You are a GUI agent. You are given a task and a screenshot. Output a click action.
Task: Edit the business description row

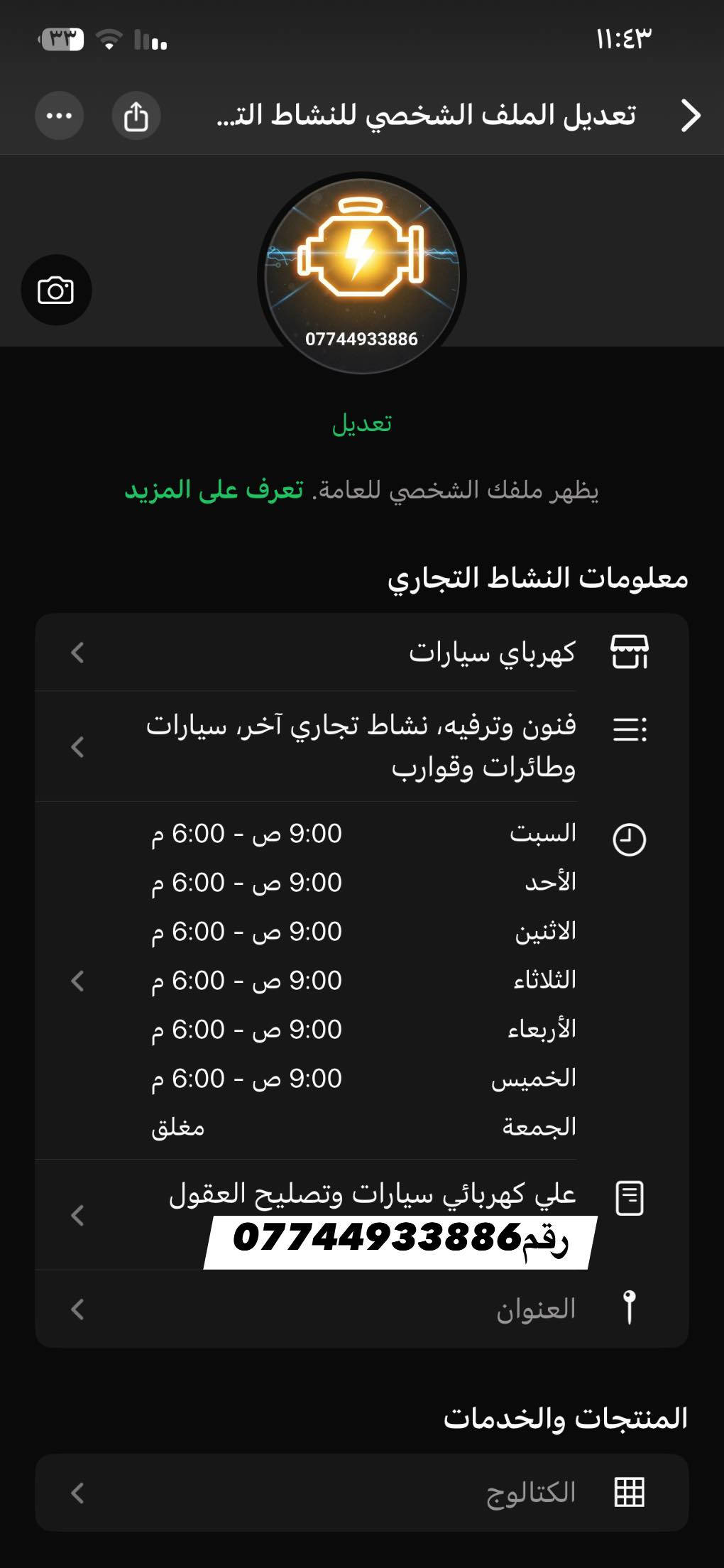pyautogui.click(x=362, y=1214)
